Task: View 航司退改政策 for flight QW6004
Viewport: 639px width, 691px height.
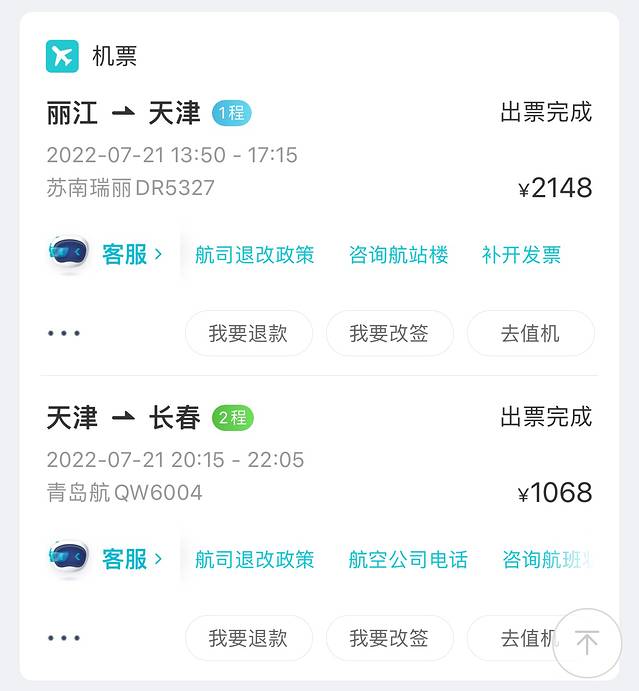Action: pos(255,560)
